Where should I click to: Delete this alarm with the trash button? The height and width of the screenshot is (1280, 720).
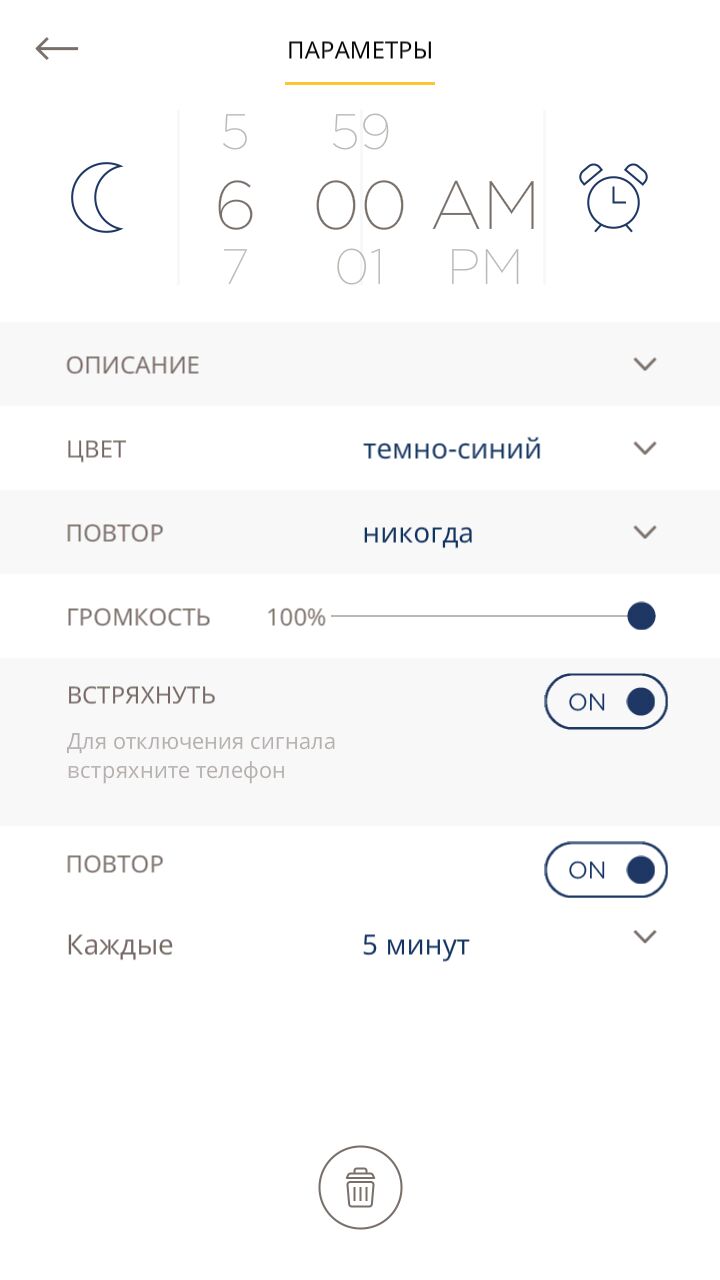(x=360, y=1188)
